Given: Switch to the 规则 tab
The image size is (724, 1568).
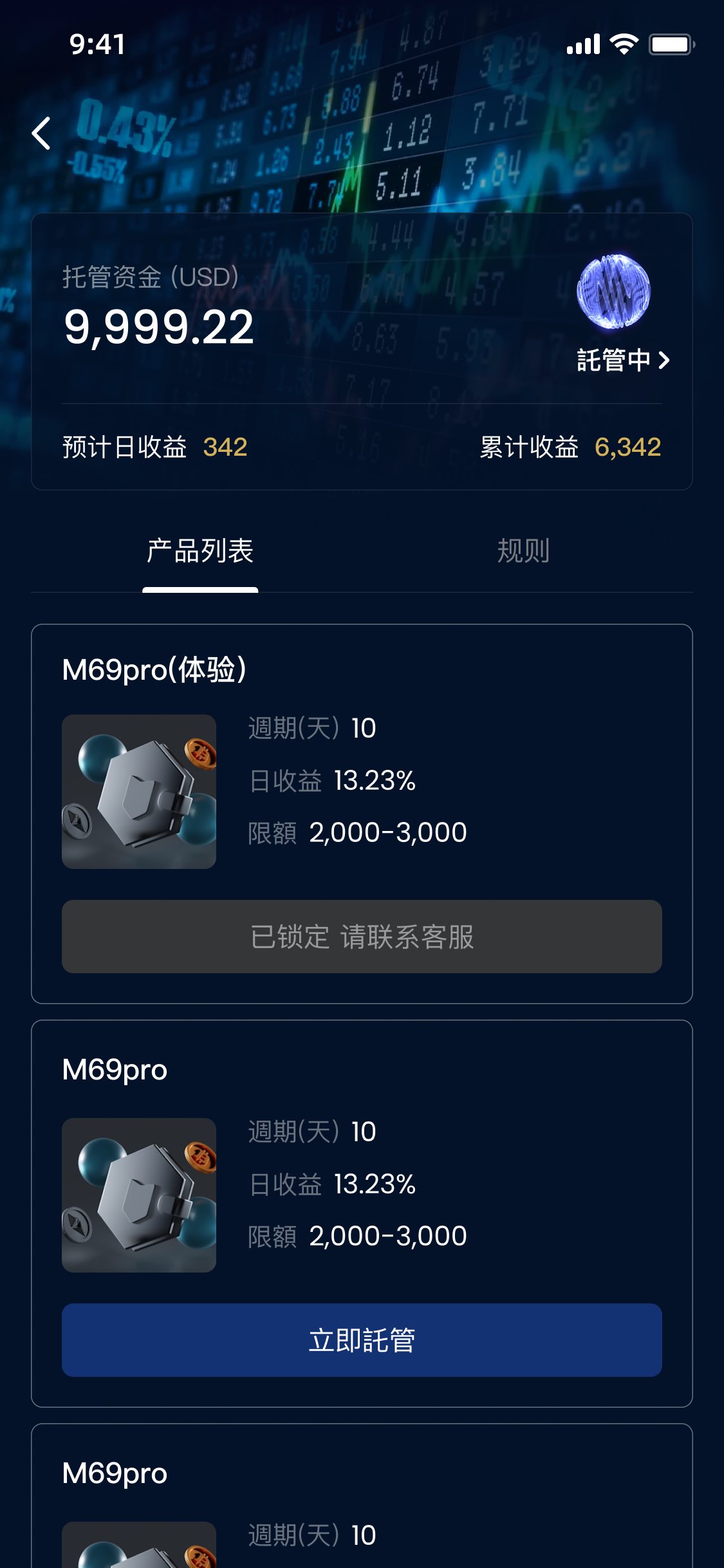Looking at the screenshot, I should click(x=523, y=551).
